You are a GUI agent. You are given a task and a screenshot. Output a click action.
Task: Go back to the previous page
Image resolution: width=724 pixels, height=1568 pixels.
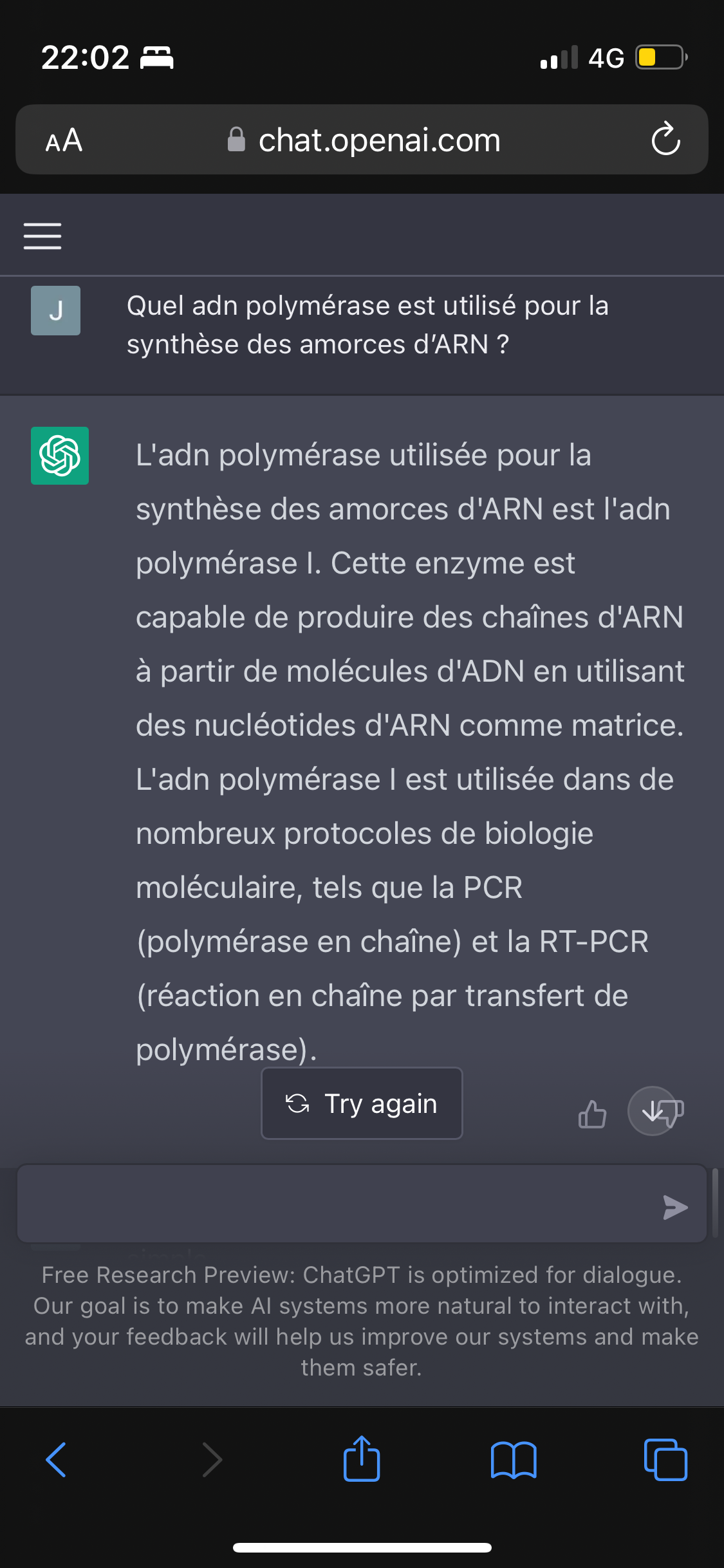click(x=56, y=1459)
